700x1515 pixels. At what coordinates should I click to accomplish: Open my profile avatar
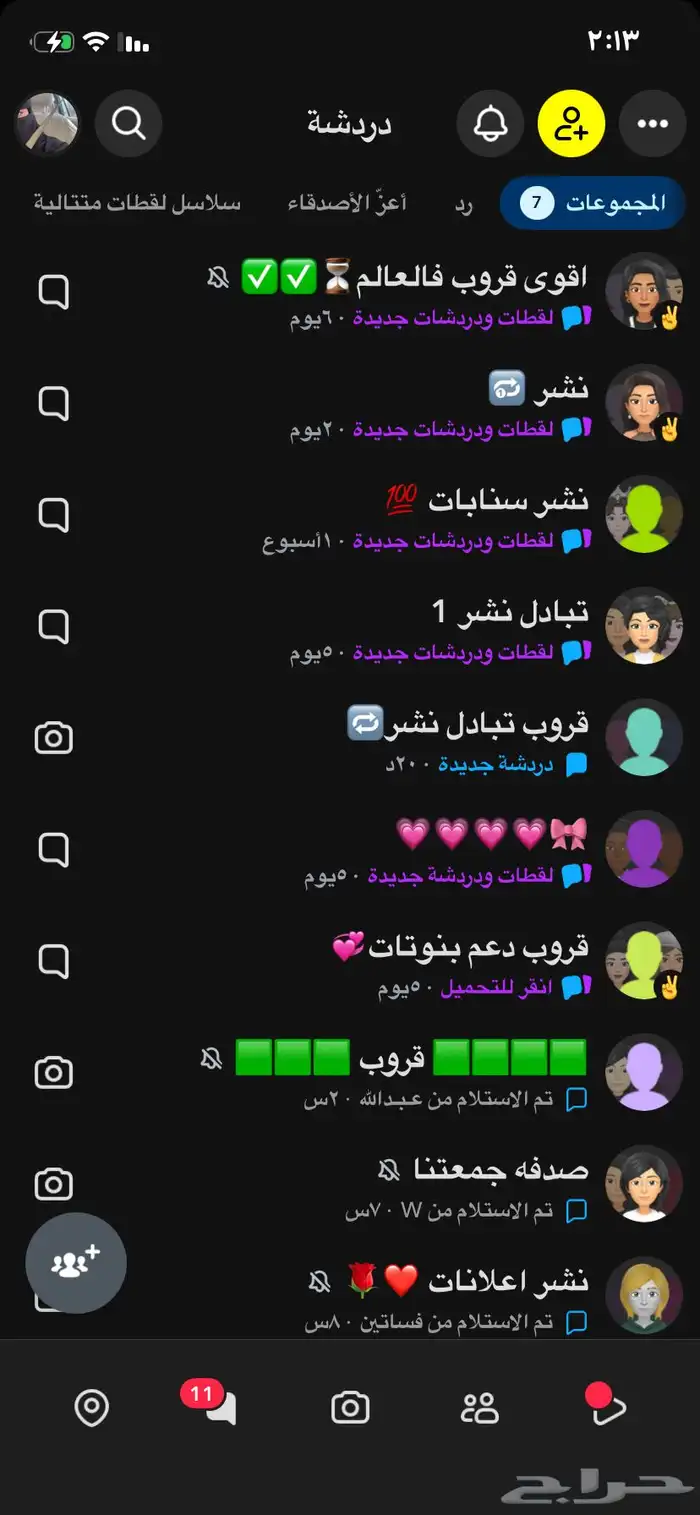coord(47,125)
